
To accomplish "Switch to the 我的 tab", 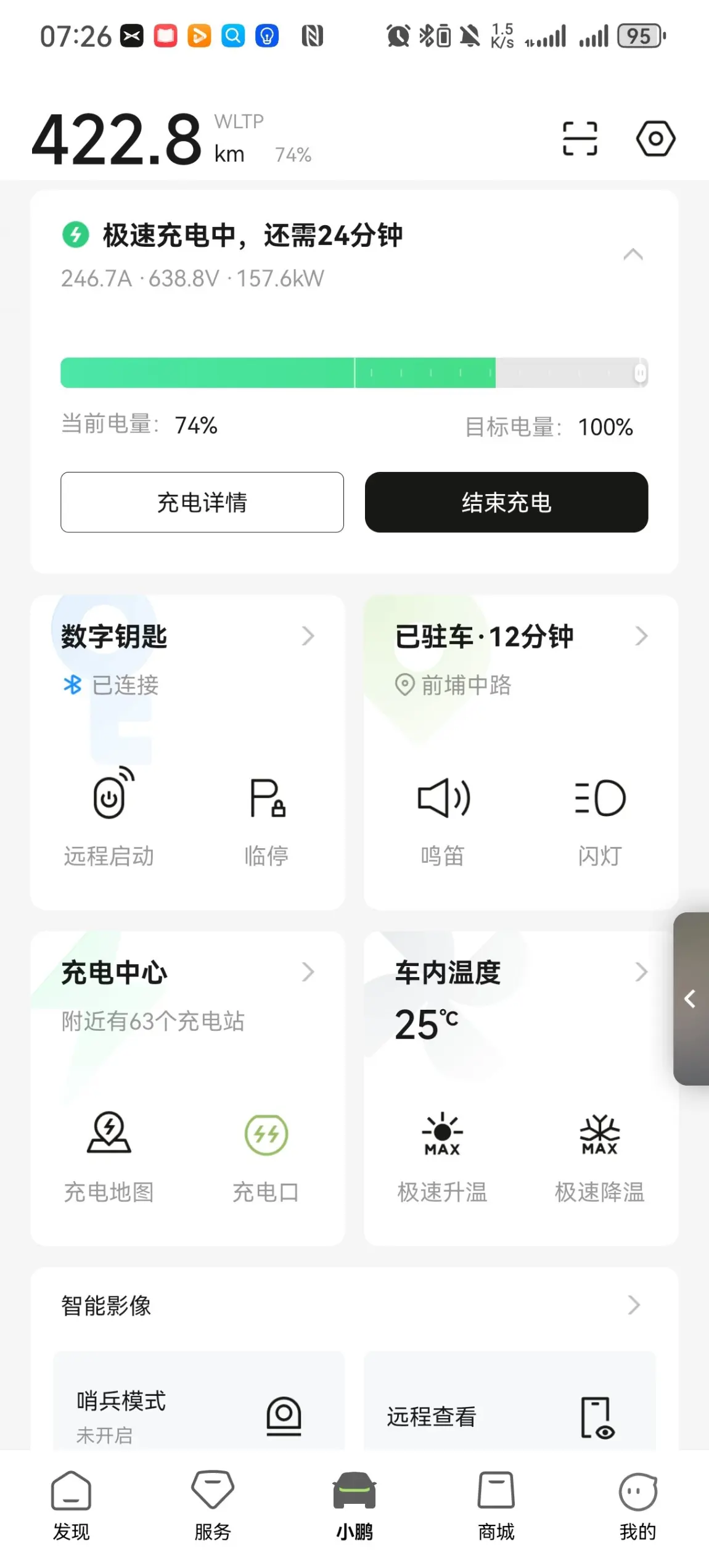I will 638,1505.
